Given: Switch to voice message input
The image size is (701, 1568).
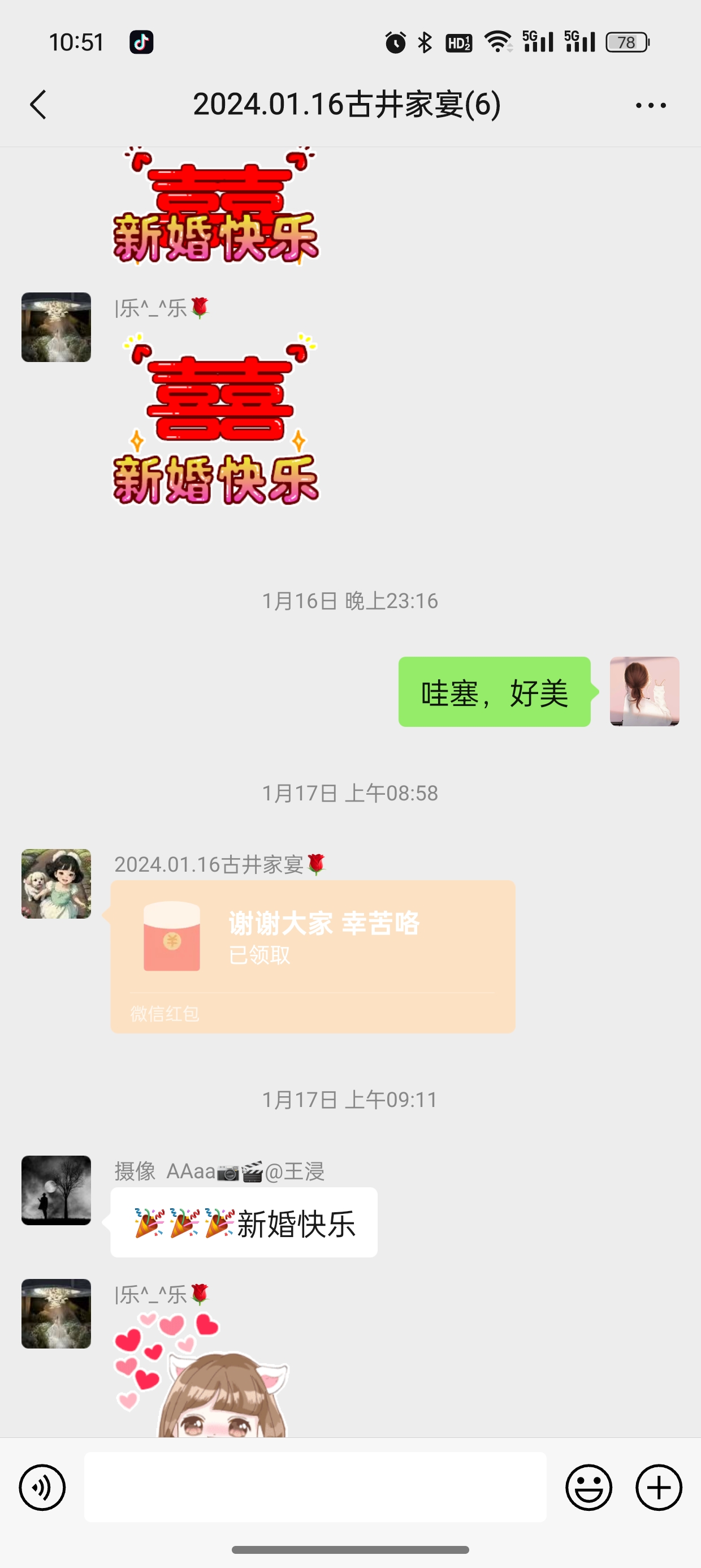Looking at the screenshot, I should coord(42,1487).
